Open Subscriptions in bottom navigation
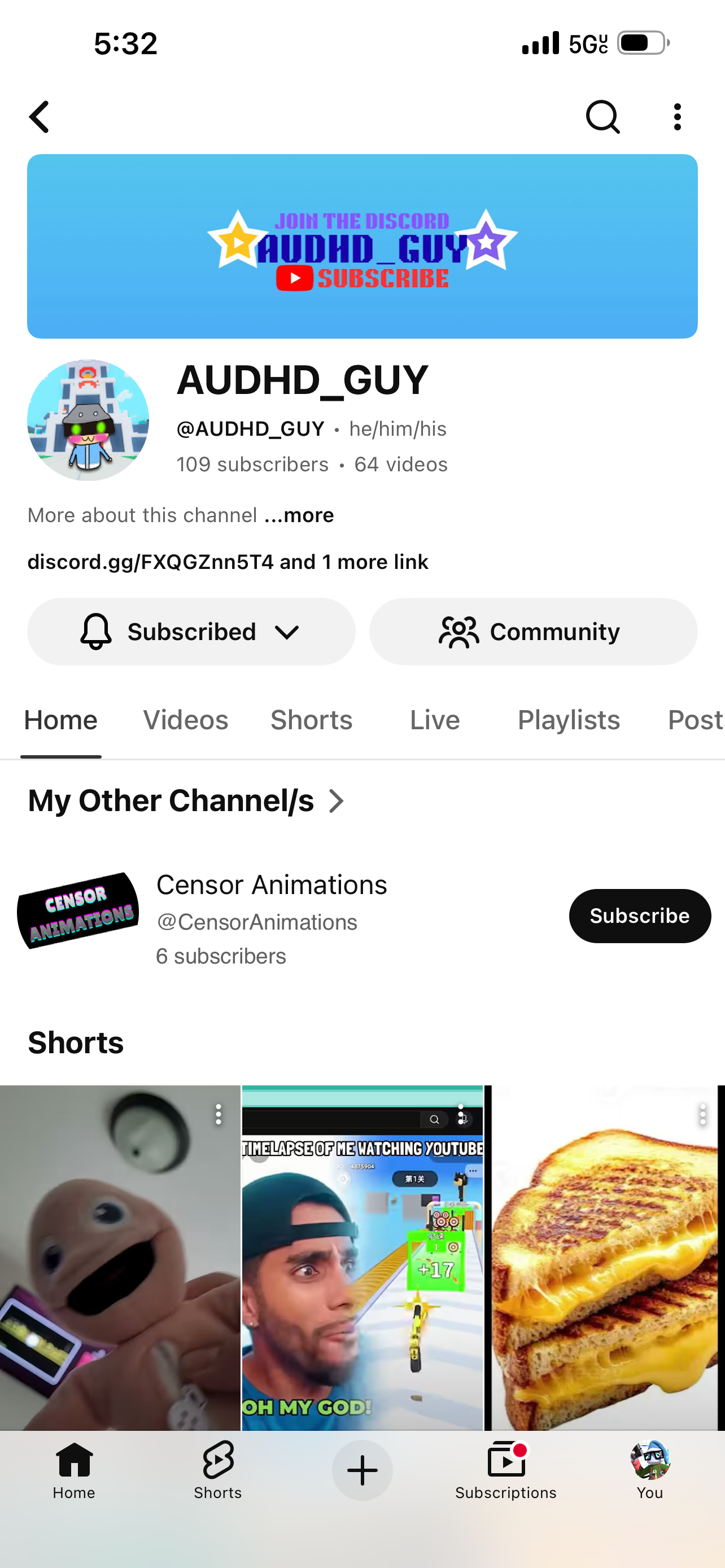 [x=506, y=1470]
